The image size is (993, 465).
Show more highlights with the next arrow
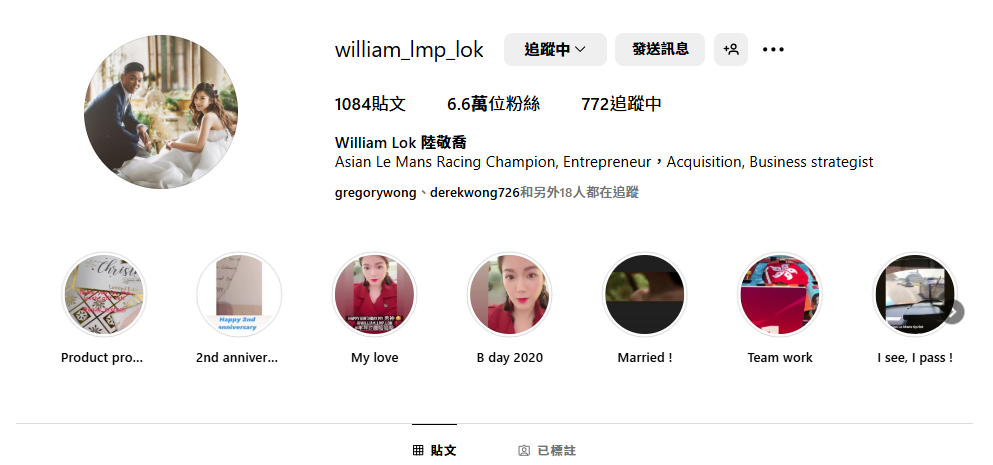click(953, 312)
